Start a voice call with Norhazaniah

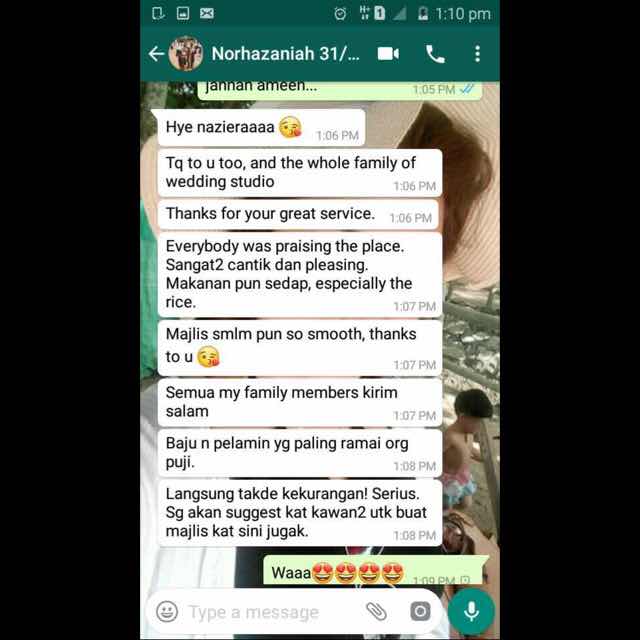coord(435,54)
